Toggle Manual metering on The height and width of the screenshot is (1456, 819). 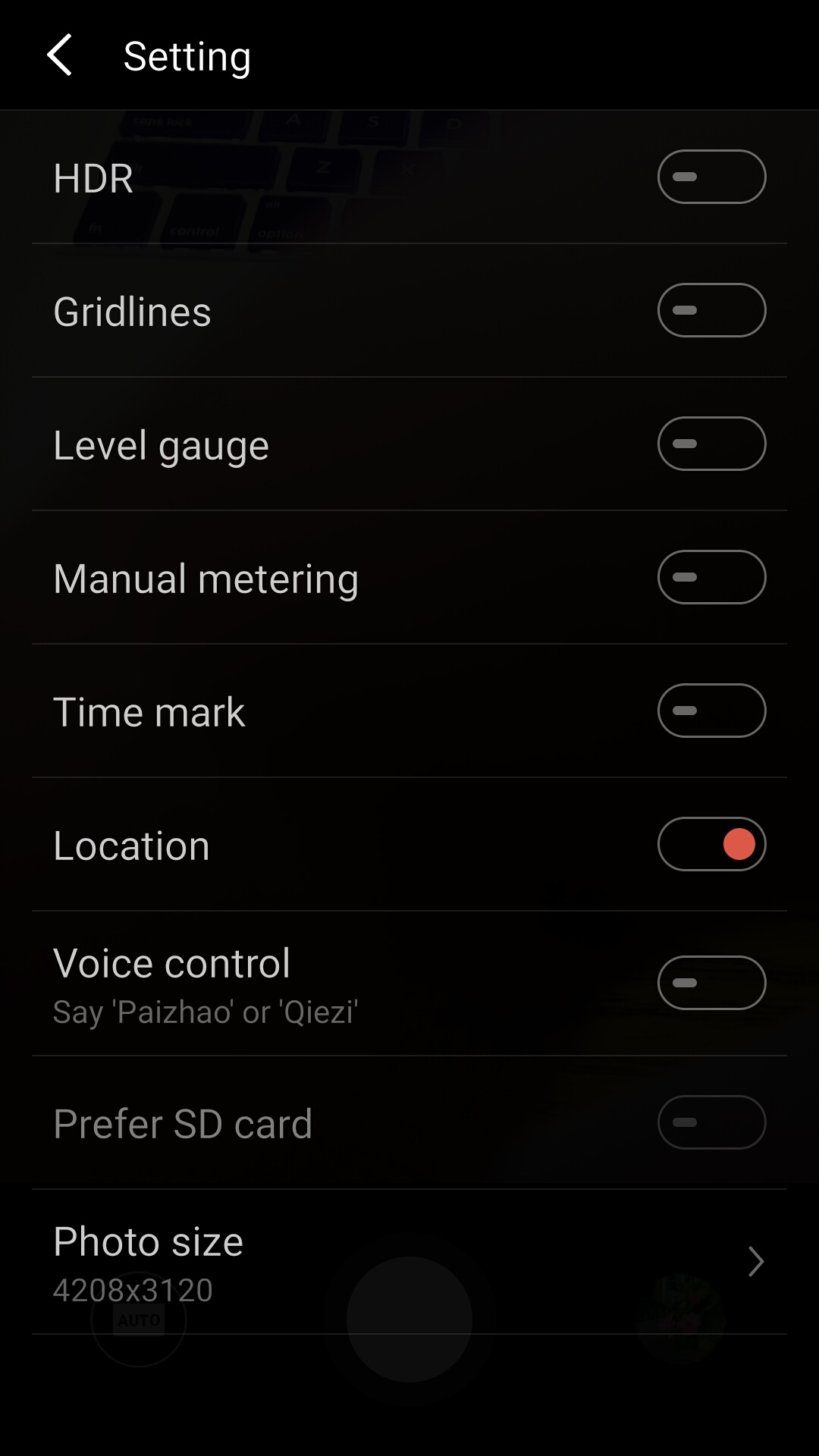711,577
